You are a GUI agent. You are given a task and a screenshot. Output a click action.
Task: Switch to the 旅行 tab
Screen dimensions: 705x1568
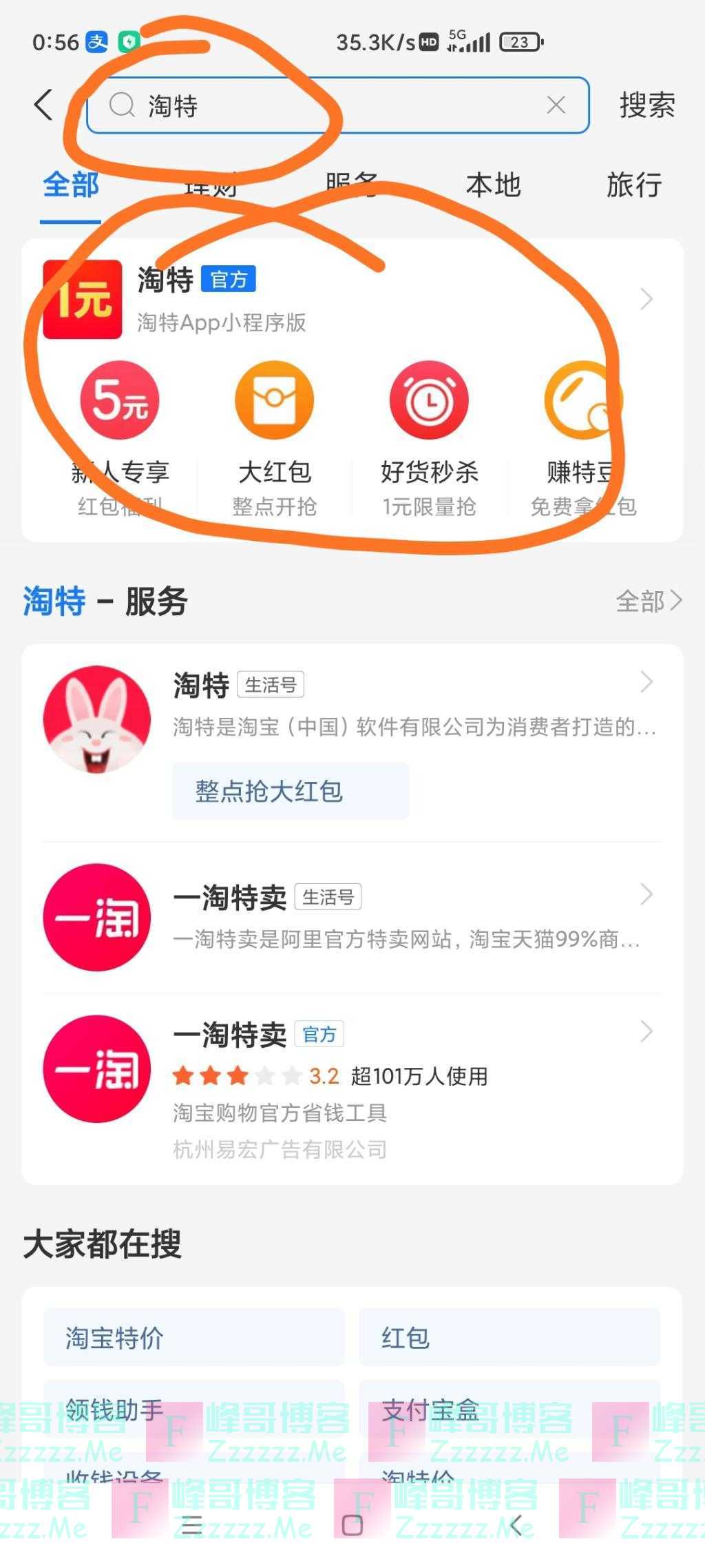tap(633, 185)
